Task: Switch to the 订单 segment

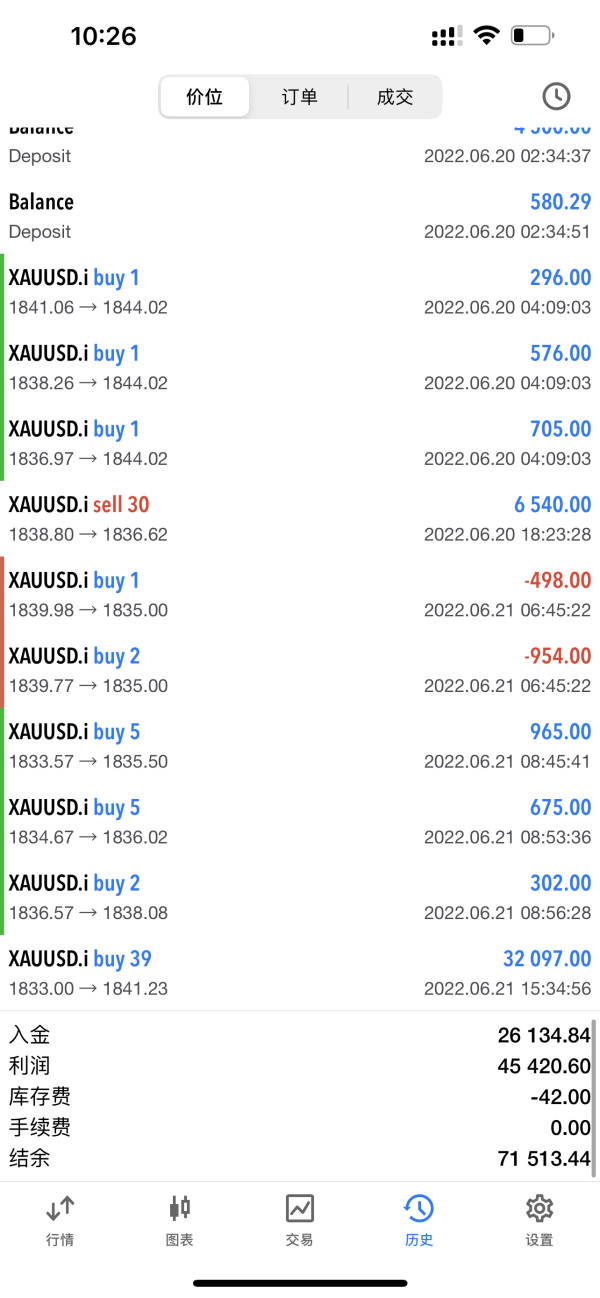Action: tap(299, 97)
